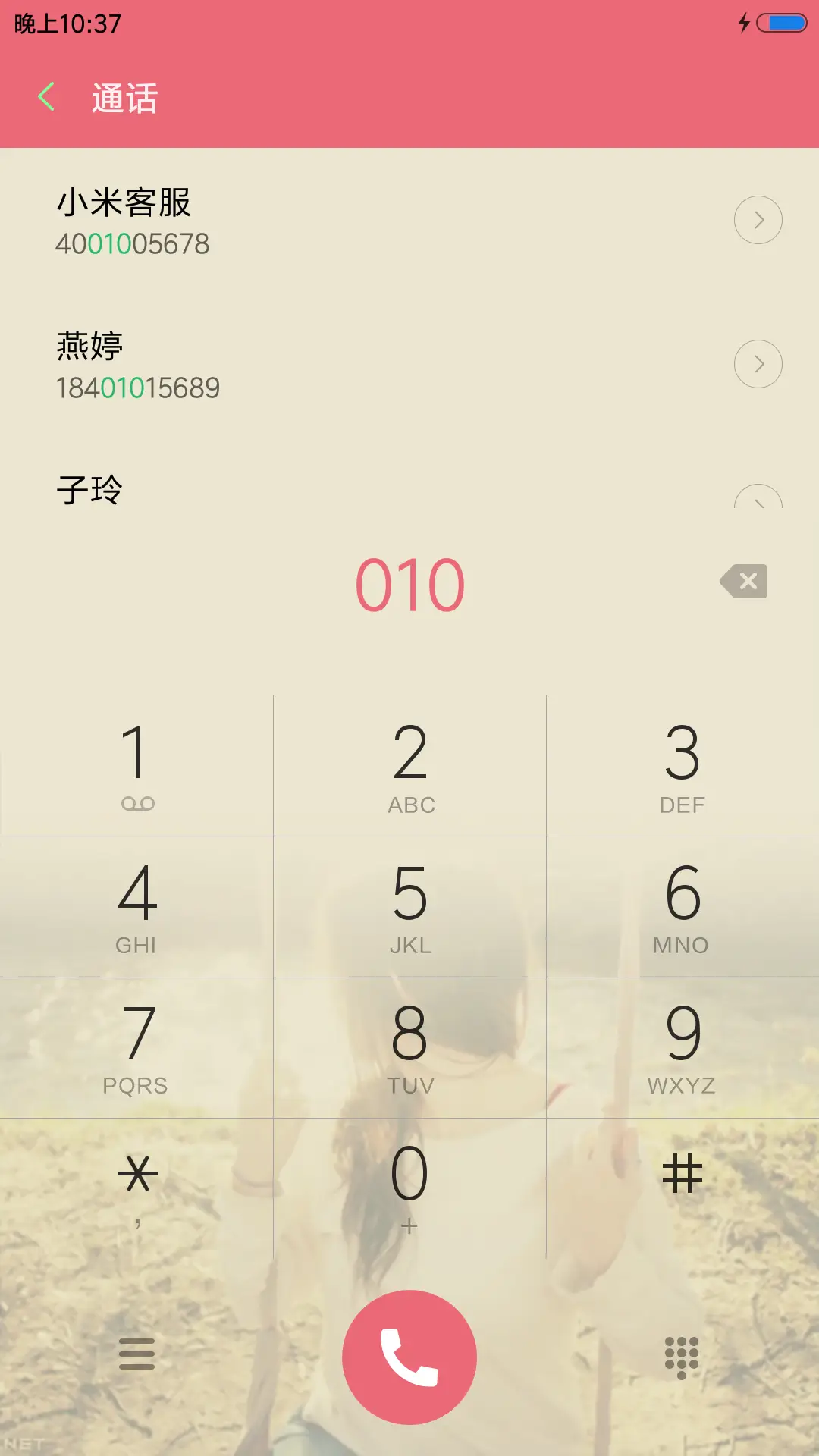Go back using the arrow in header
This screenshot has height=1456, width=819.
[x=47, y=98]
